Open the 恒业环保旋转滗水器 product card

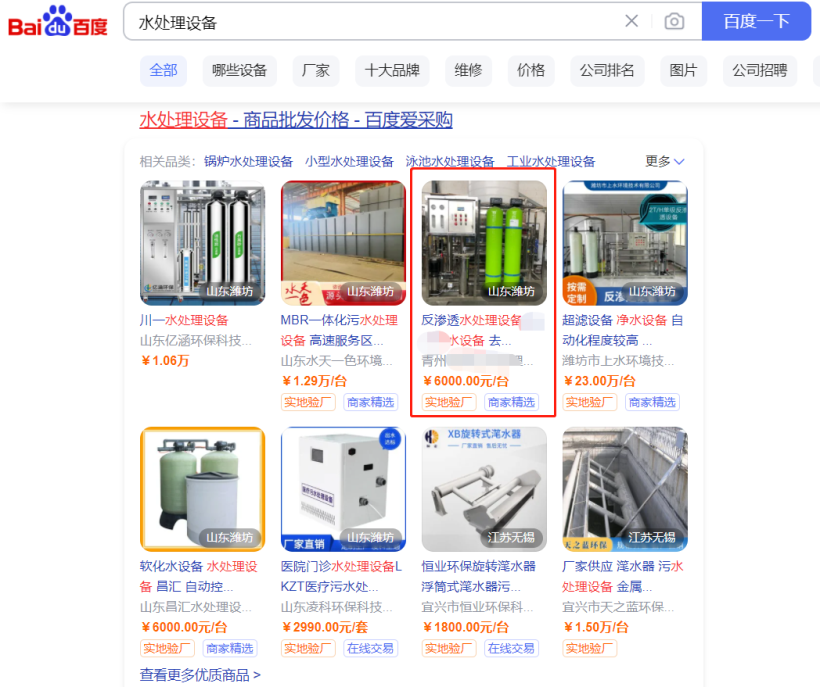coord(483,490)
